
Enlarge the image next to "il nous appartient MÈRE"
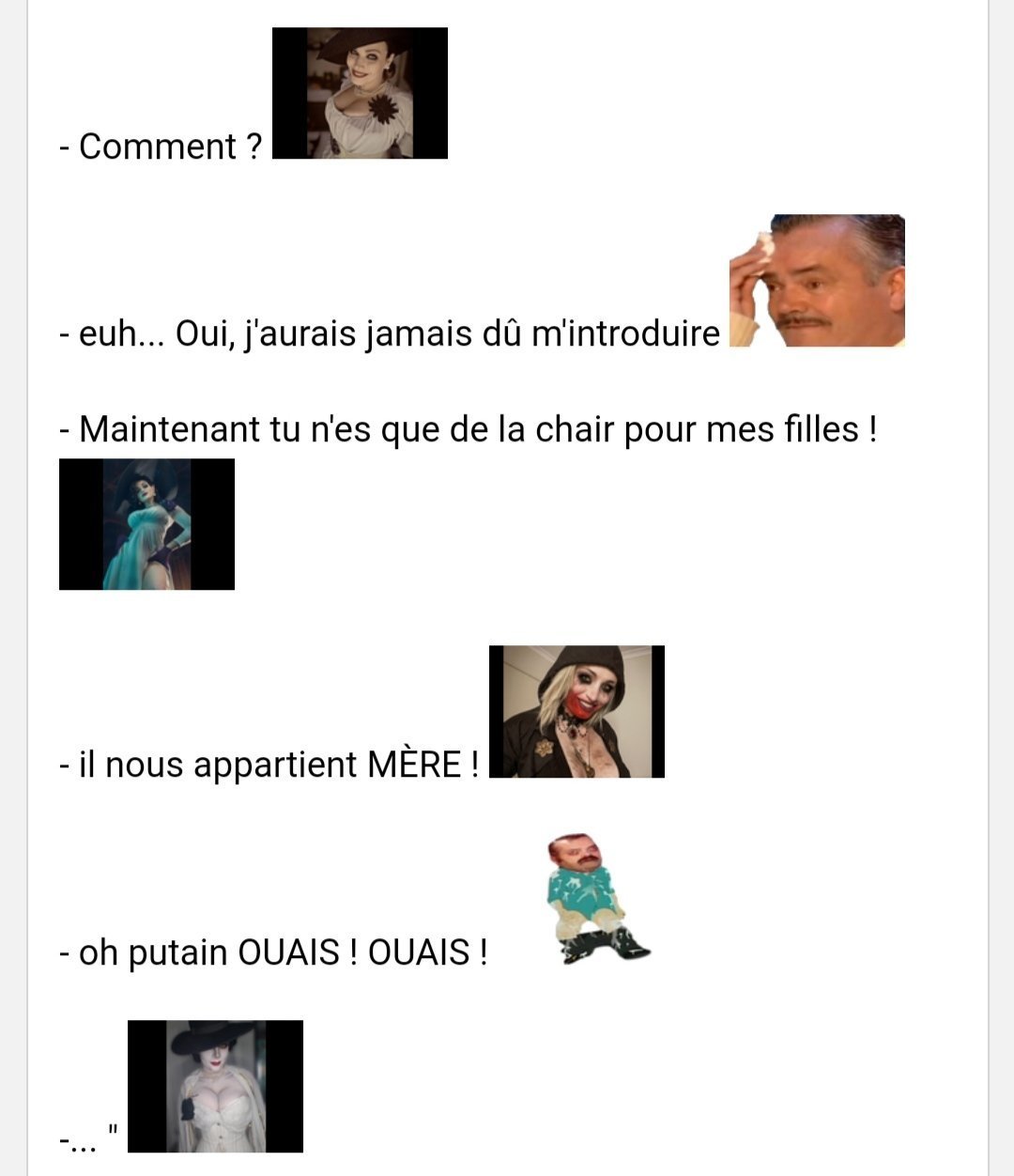(577, 712)
